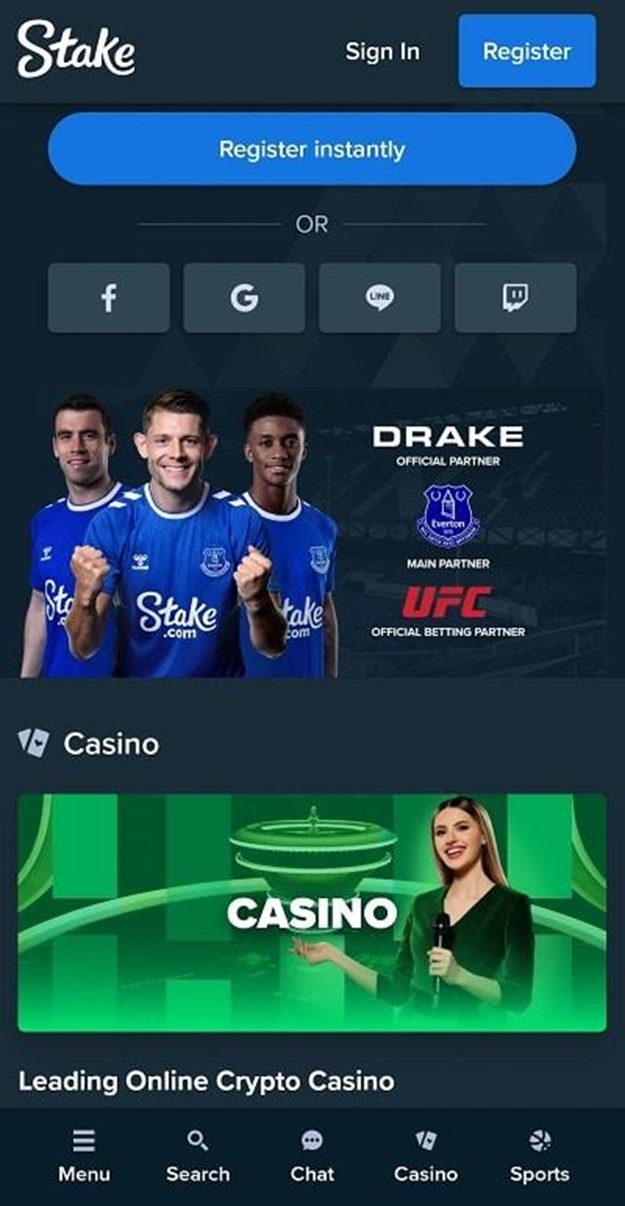Screen dimensions: 625x1206
Task: Open the Chat tab
Action: (312, 1156)
